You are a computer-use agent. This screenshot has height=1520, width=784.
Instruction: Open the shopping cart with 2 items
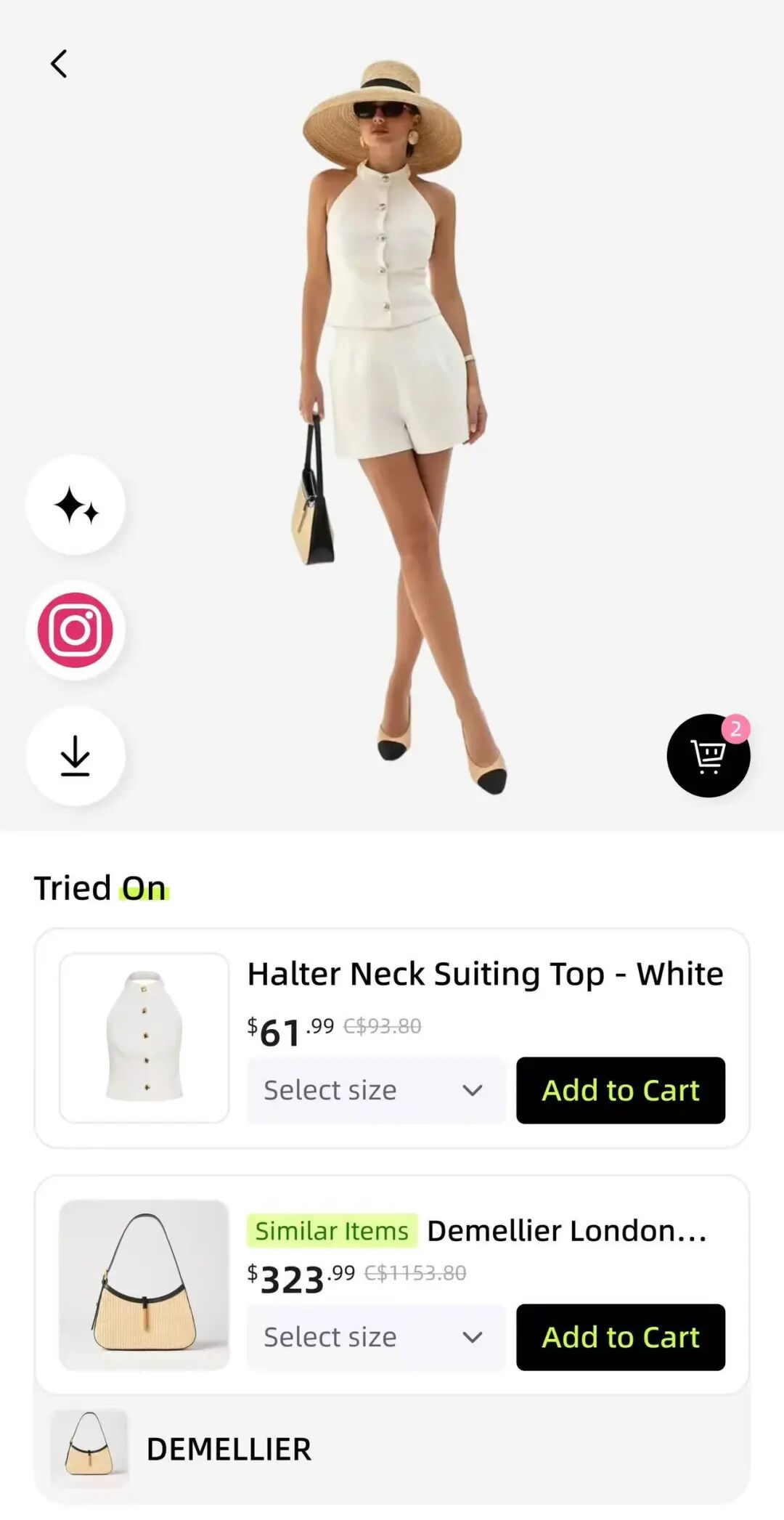[708, 755]
